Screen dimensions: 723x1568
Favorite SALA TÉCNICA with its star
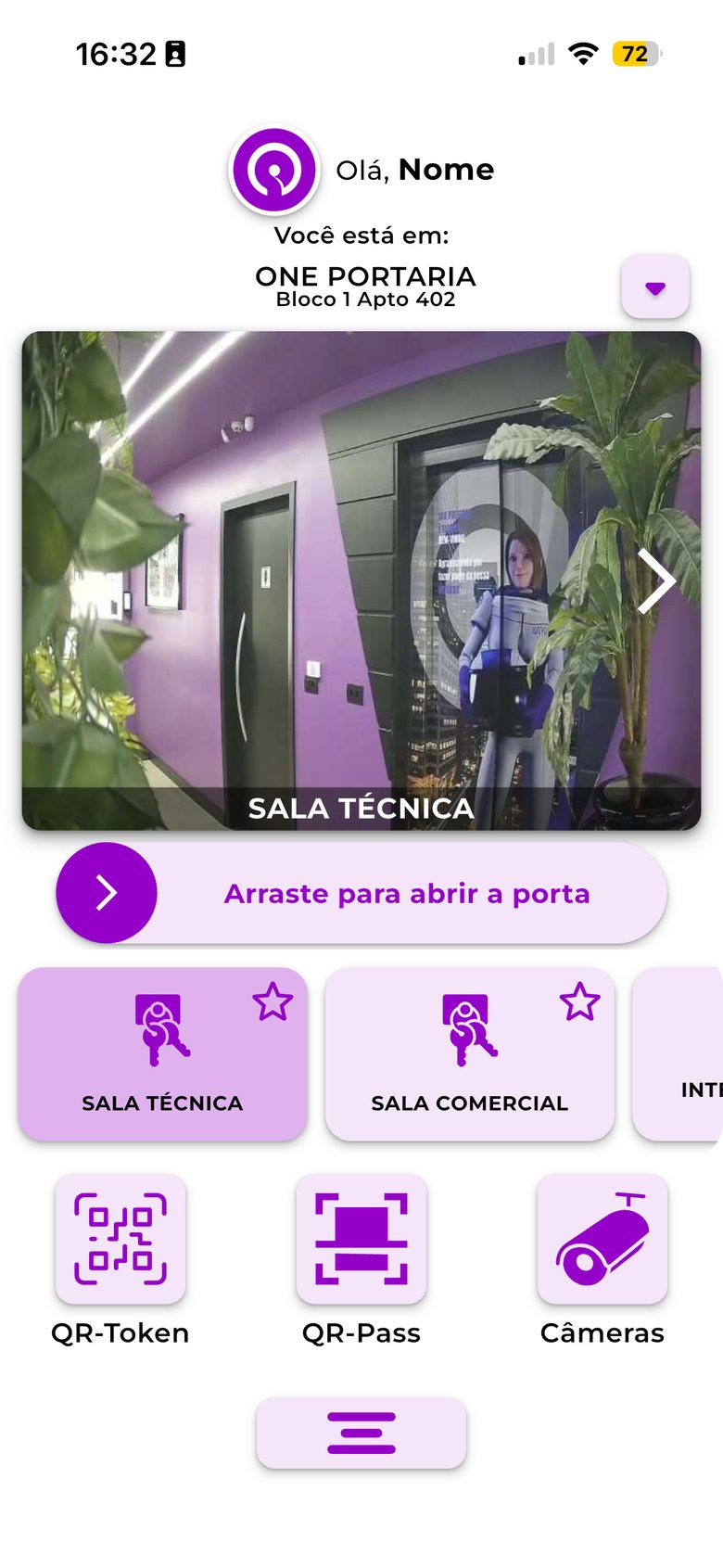(x=273, y=1002)
